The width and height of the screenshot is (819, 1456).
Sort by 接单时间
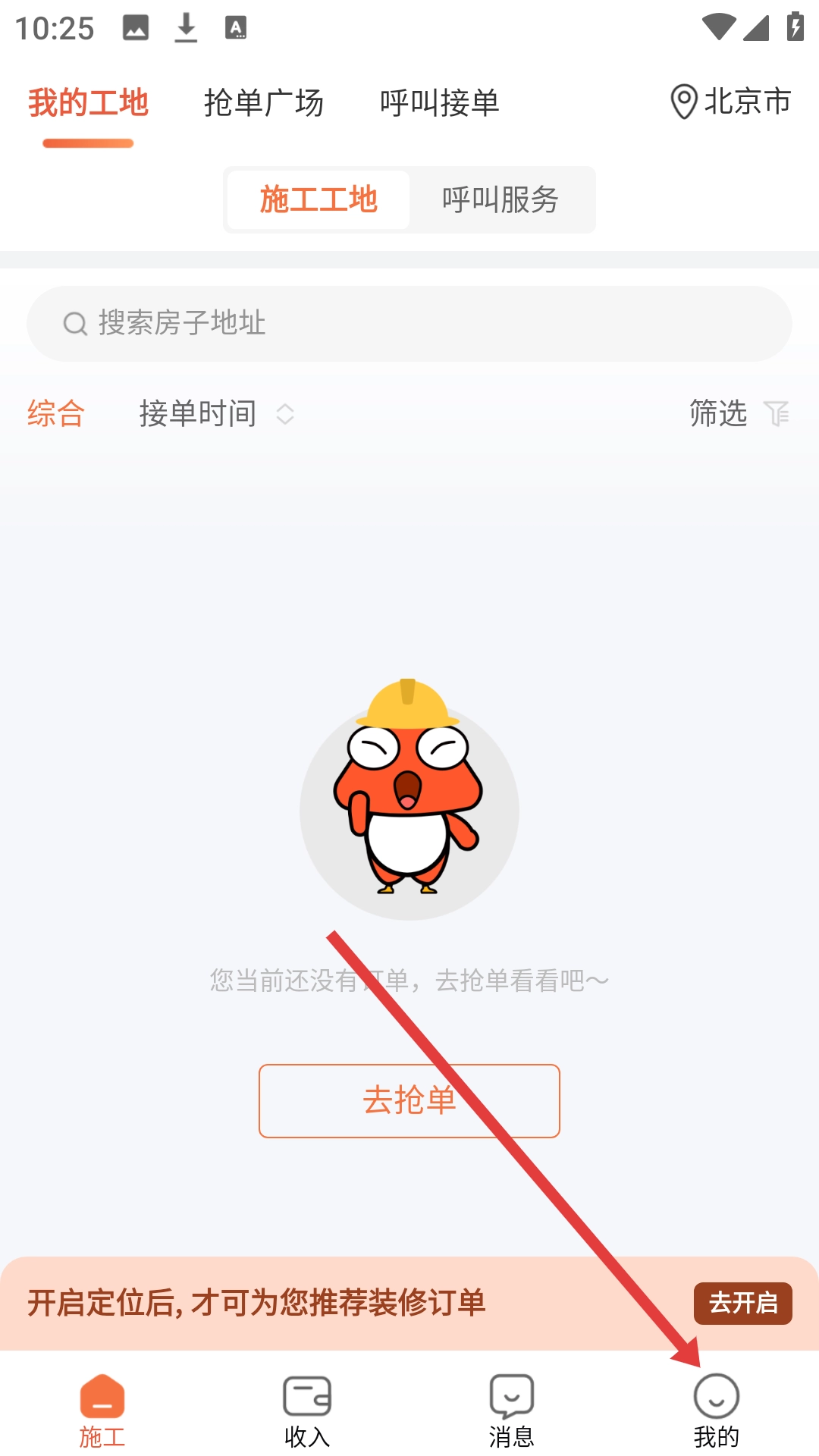pyautogui.click(x=216, y=414)
